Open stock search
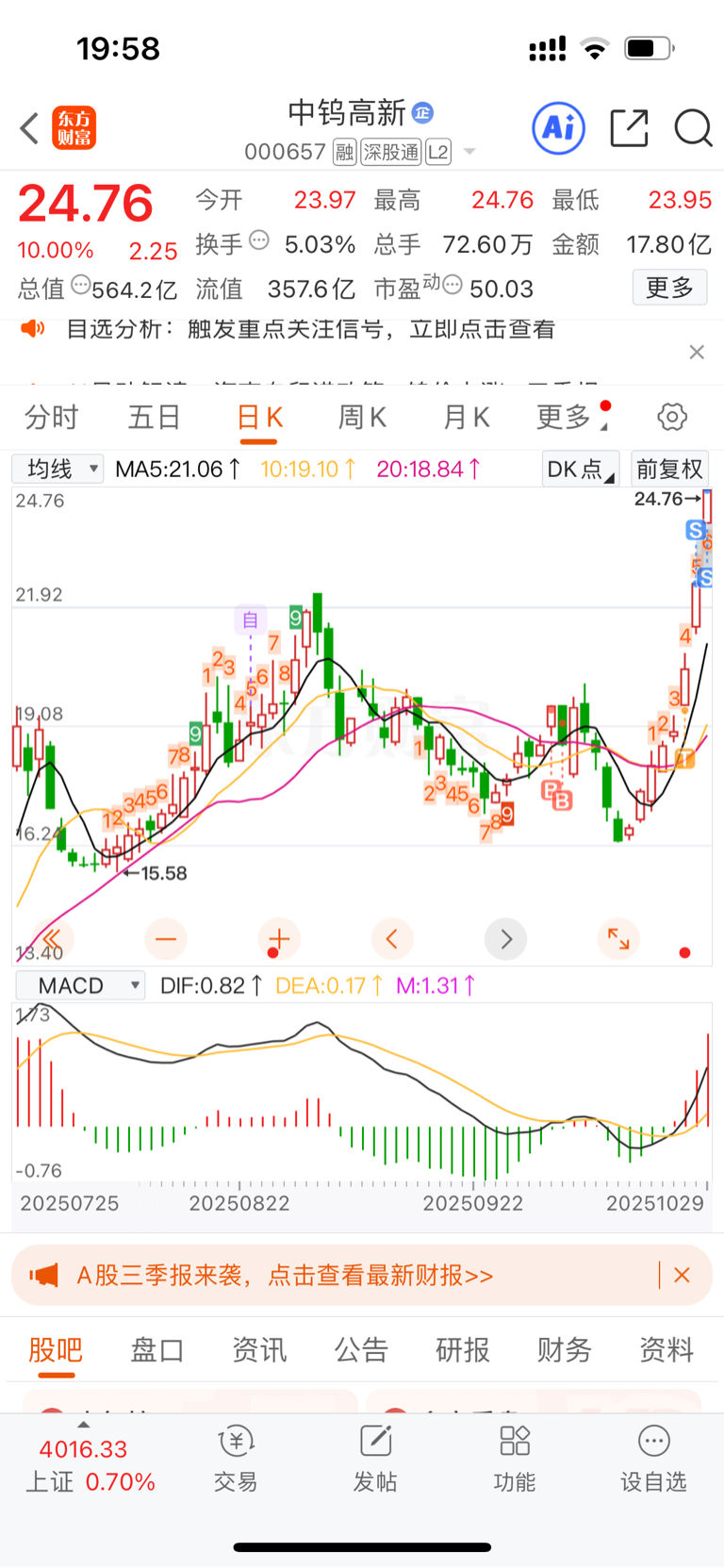Screen dimensions: 724x1568 click(x=693, y=128)
